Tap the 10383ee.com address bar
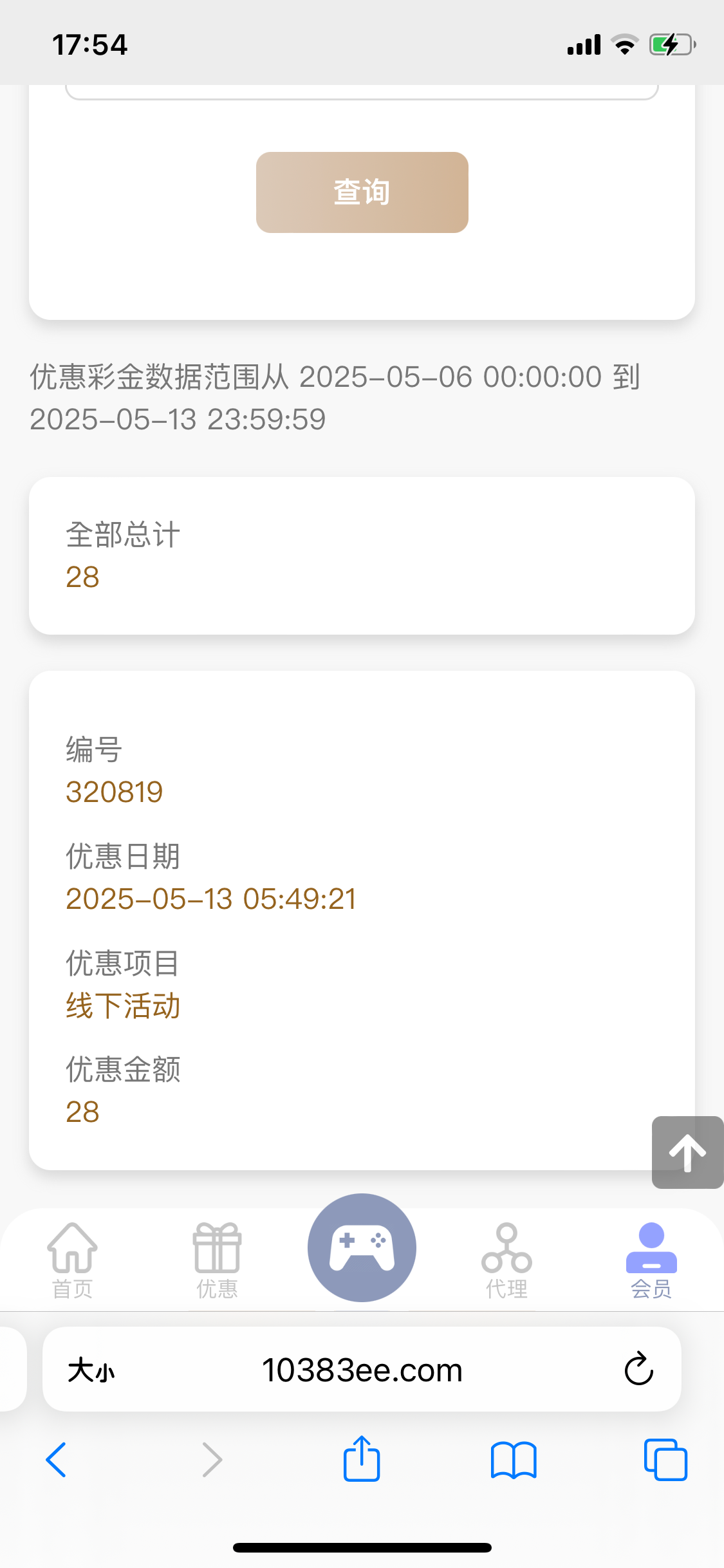 point(362,1370)
